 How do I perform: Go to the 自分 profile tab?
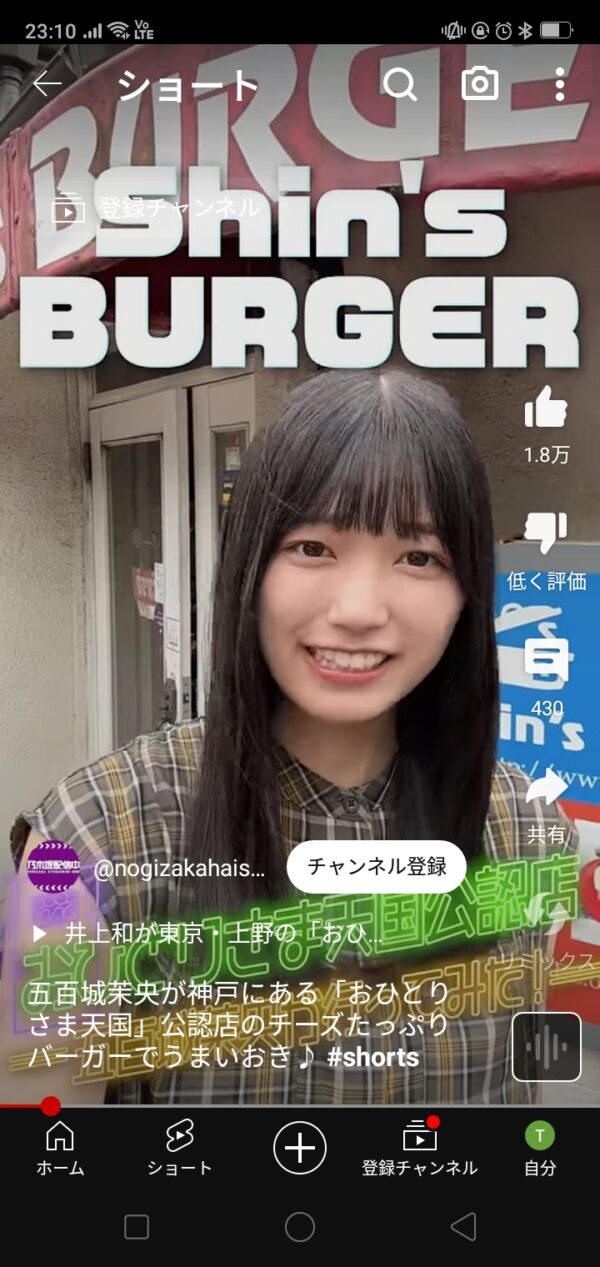pos(540,1148)
